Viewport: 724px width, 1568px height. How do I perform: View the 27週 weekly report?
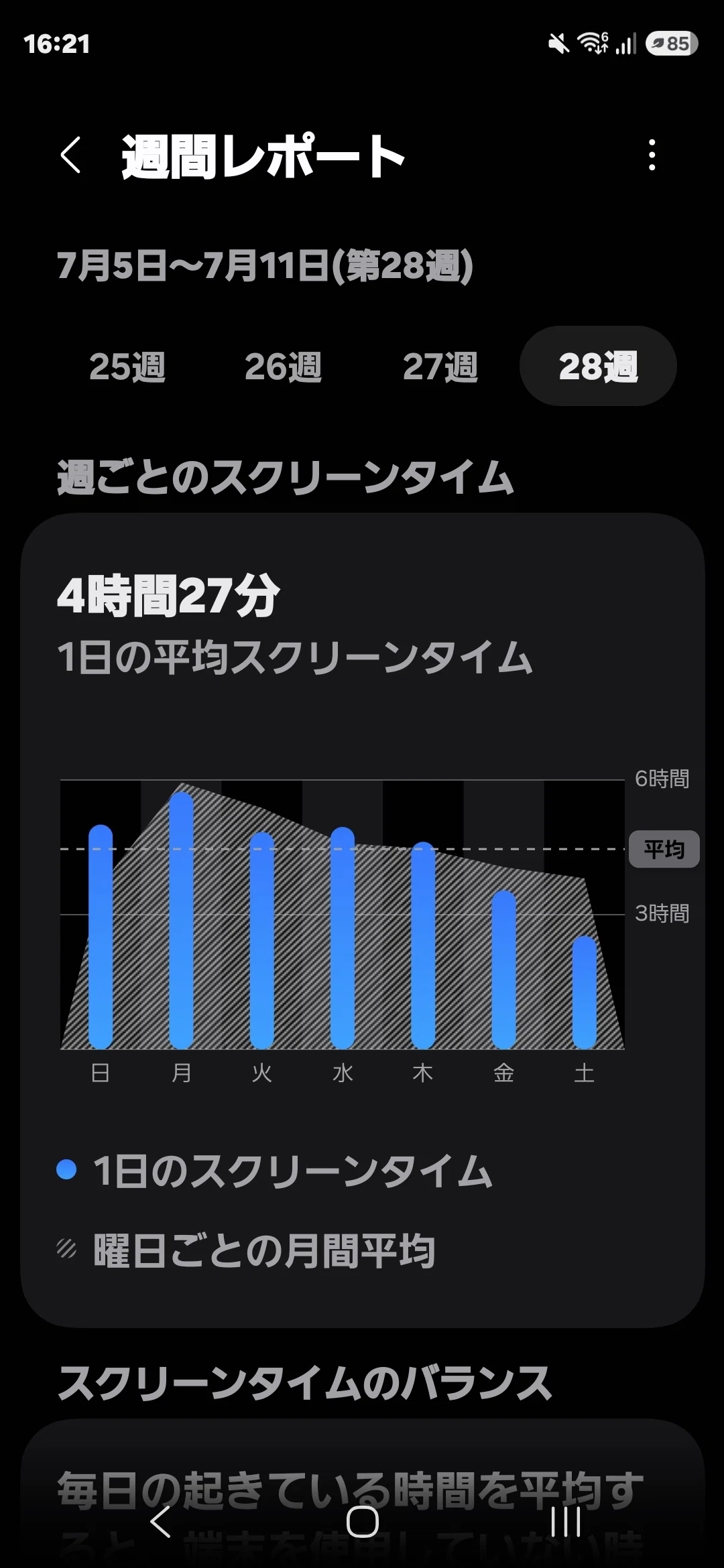point(440,367)
